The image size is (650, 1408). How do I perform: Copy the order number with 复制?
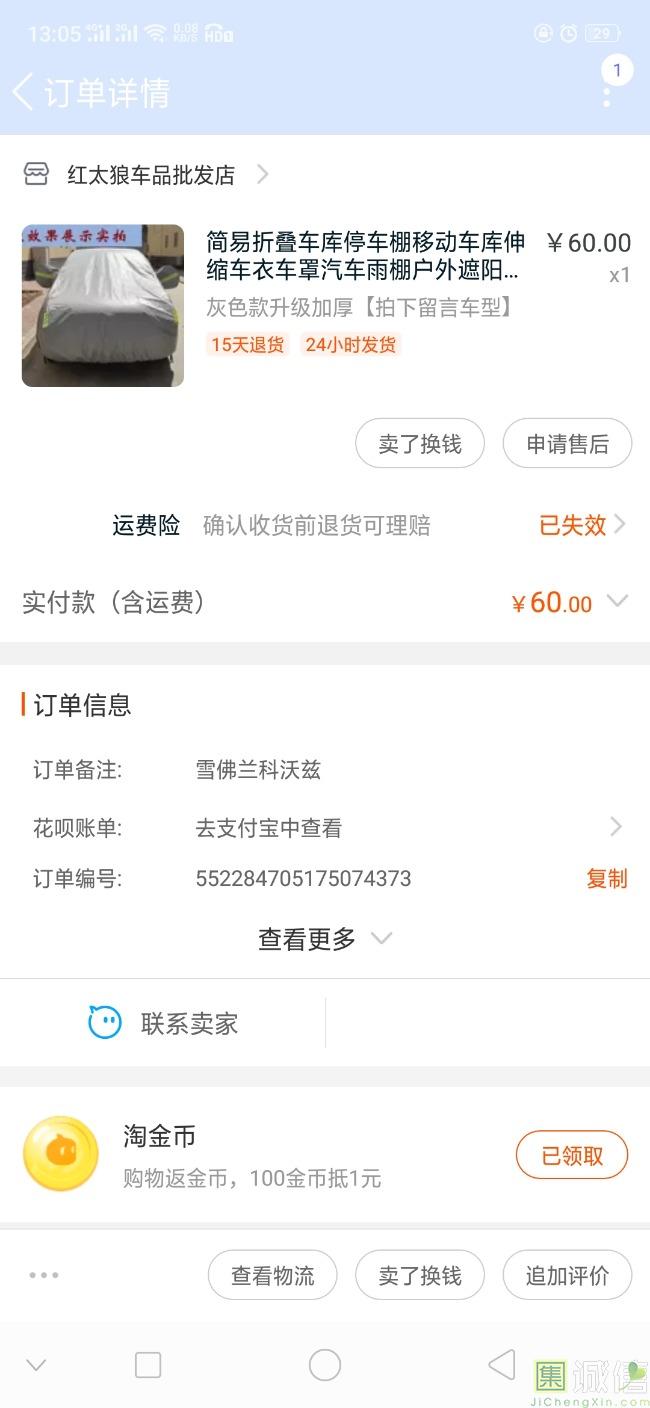click(606, 878)
